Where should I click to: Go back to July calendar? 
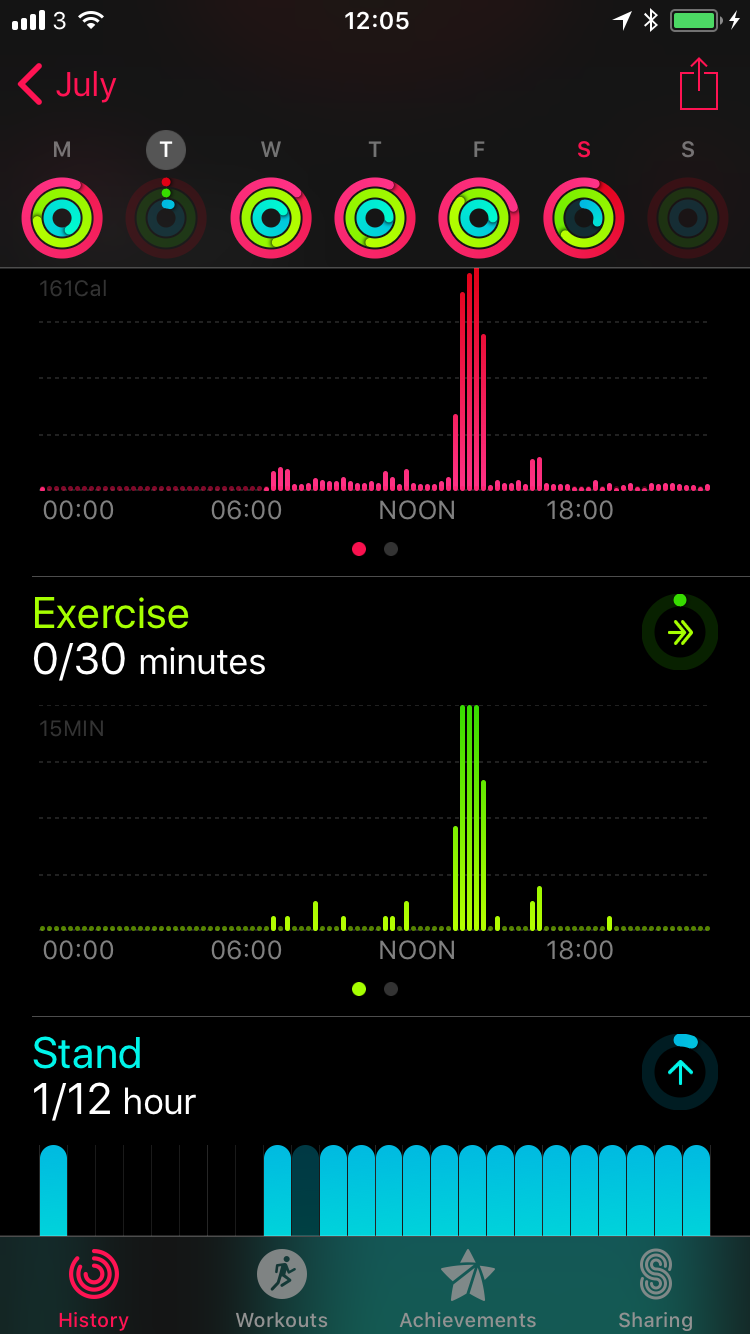tap(68, 85)
